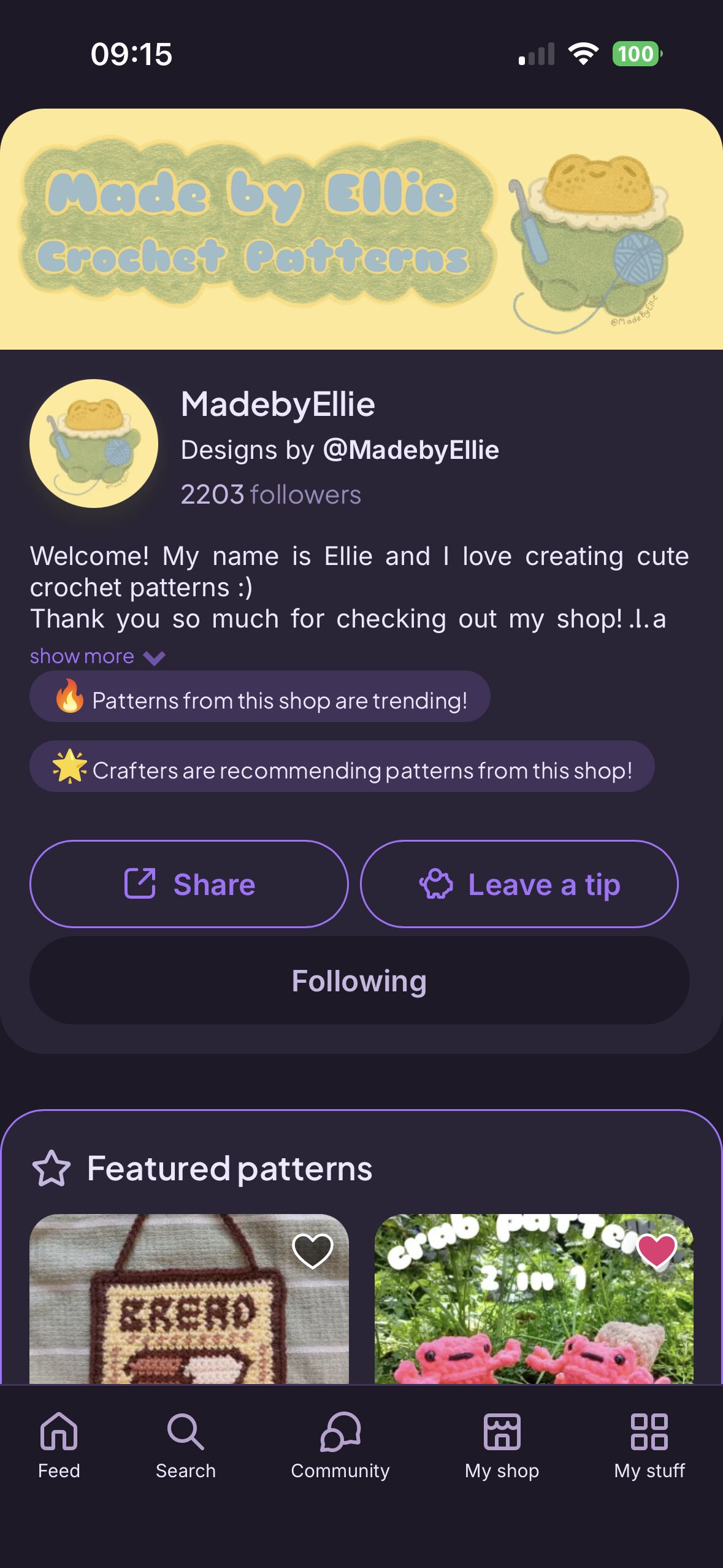723x1568 pixels.
Task: Like the Bread wall hanging pattern
Action: (x=312, y=1250)
